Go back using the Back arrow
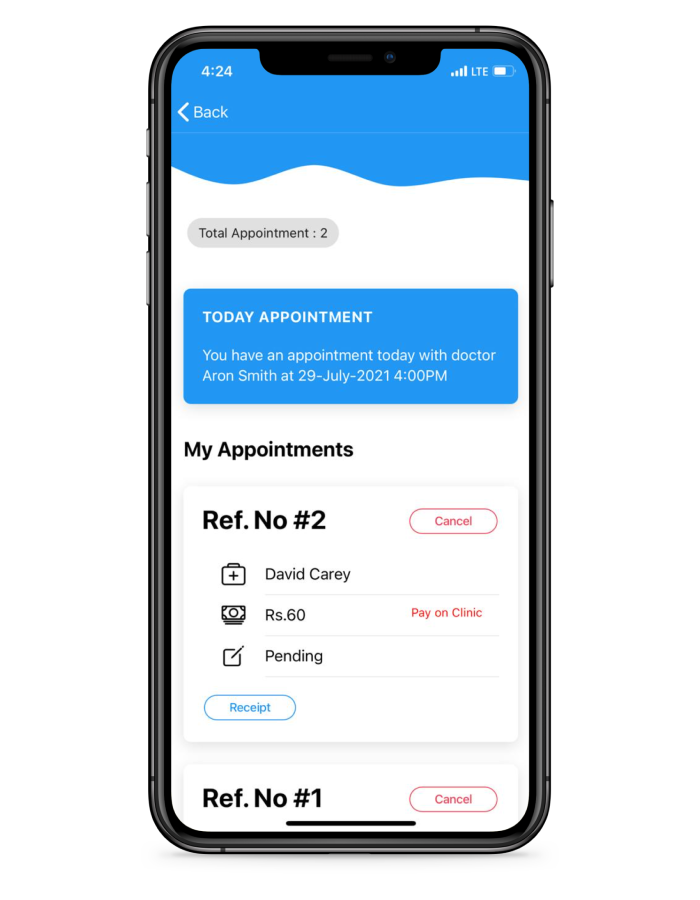The width and height of the screenshot is (700, 900). point(201,112)
